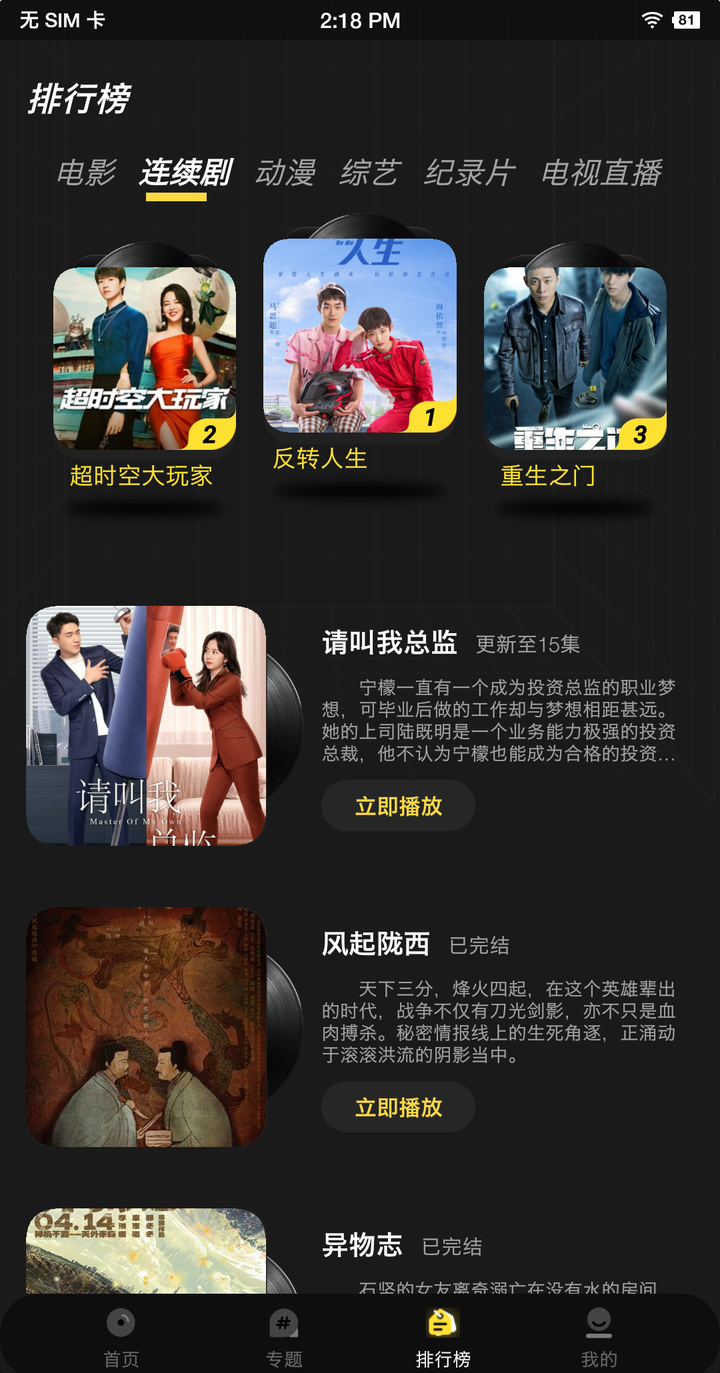
Task: Switch to the 综艺 tab
Action: tap(369, 173)
